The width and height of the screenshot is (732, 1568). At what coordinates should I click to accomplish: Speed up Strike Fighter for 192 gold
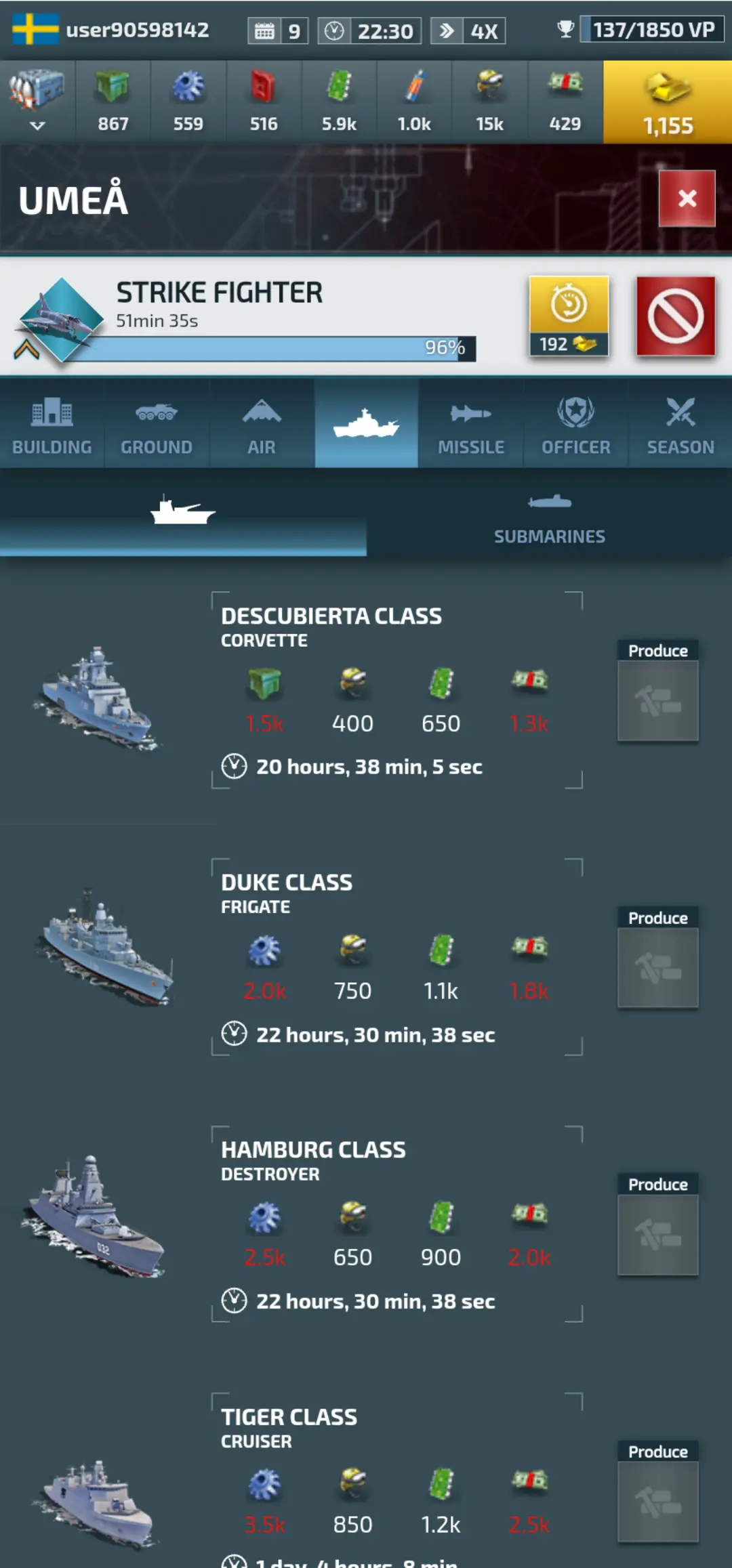coord(569,316)
